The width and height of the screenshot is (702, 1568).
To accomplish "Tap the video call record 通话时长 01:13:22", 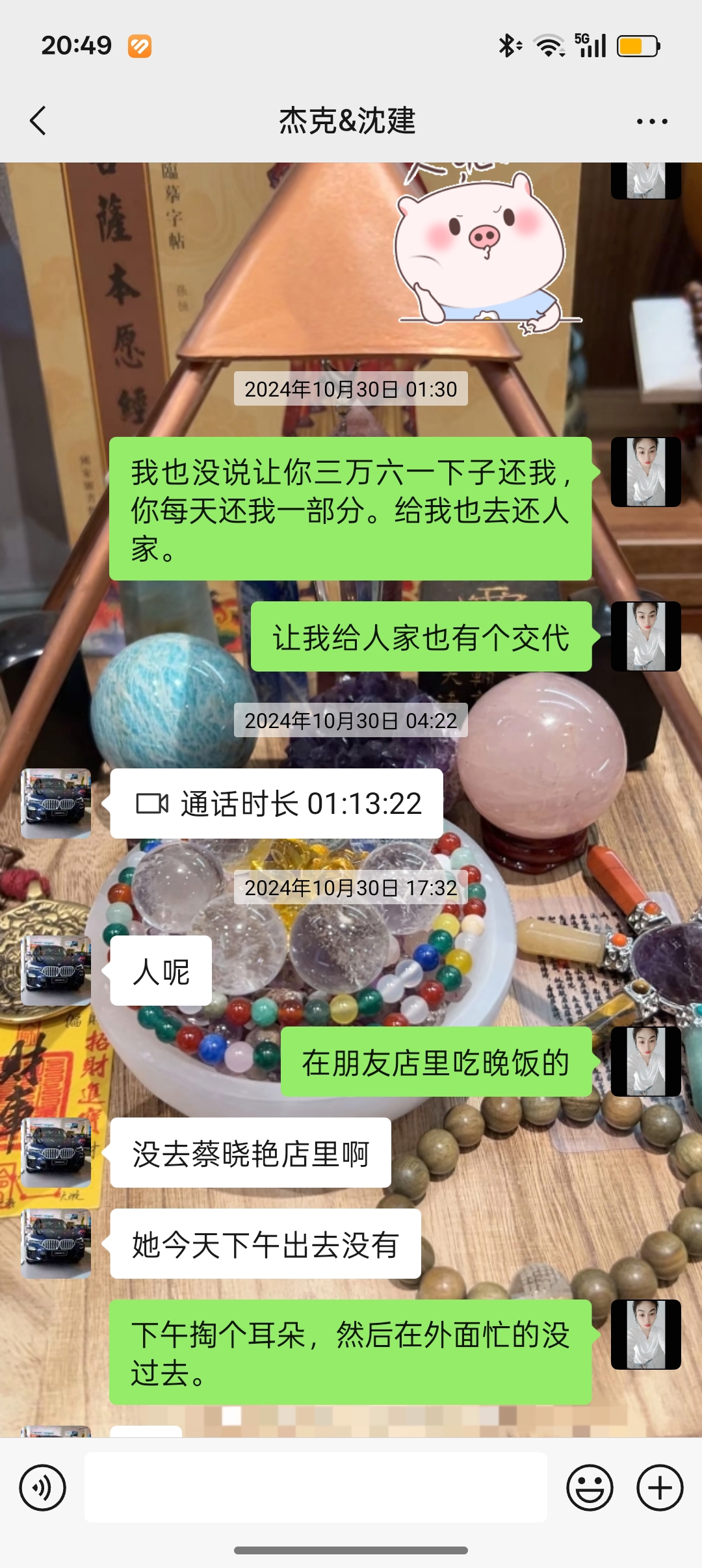I will [x=277, y=804].
